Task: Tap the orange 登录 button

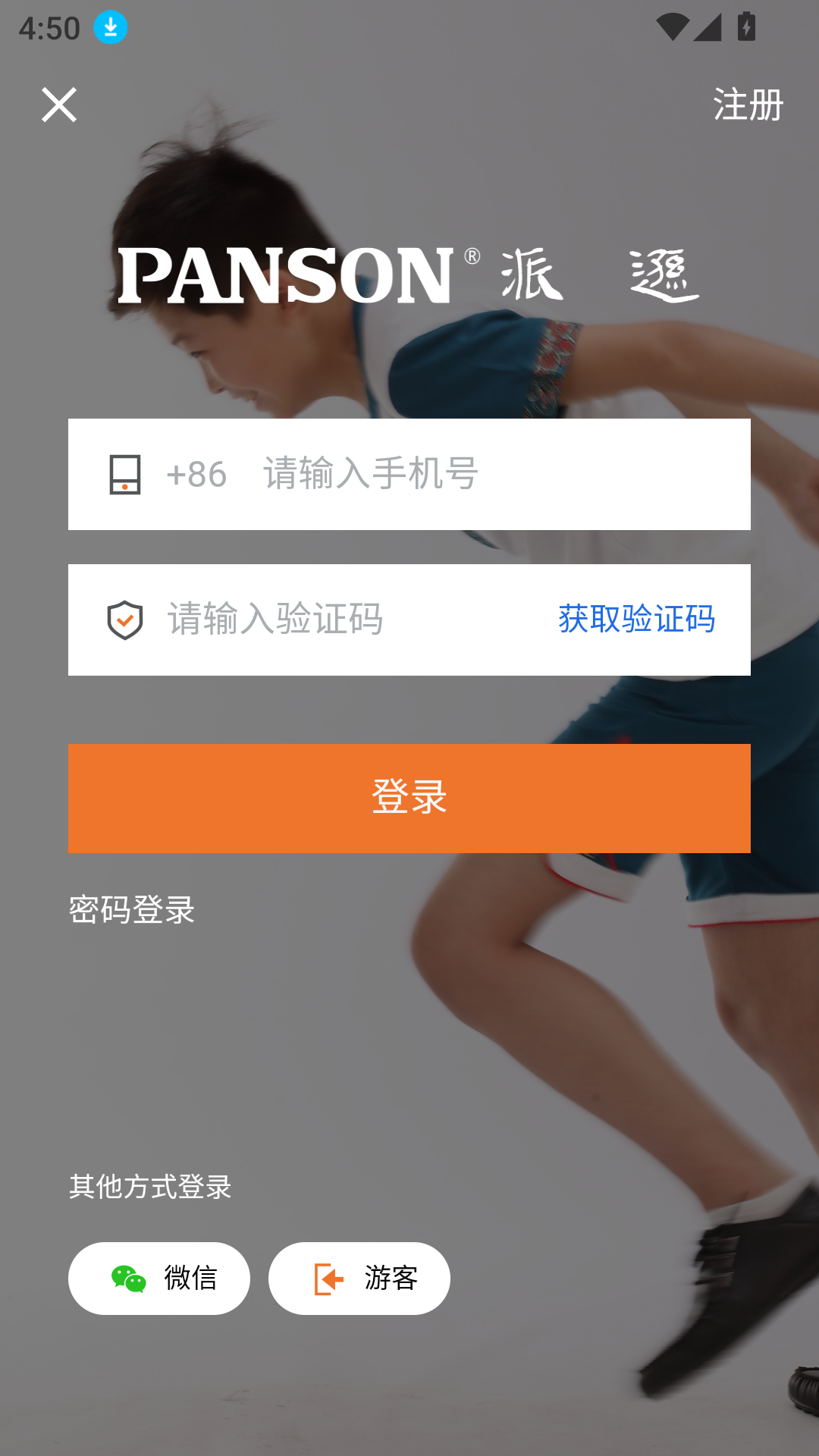Action: [409, 798]
